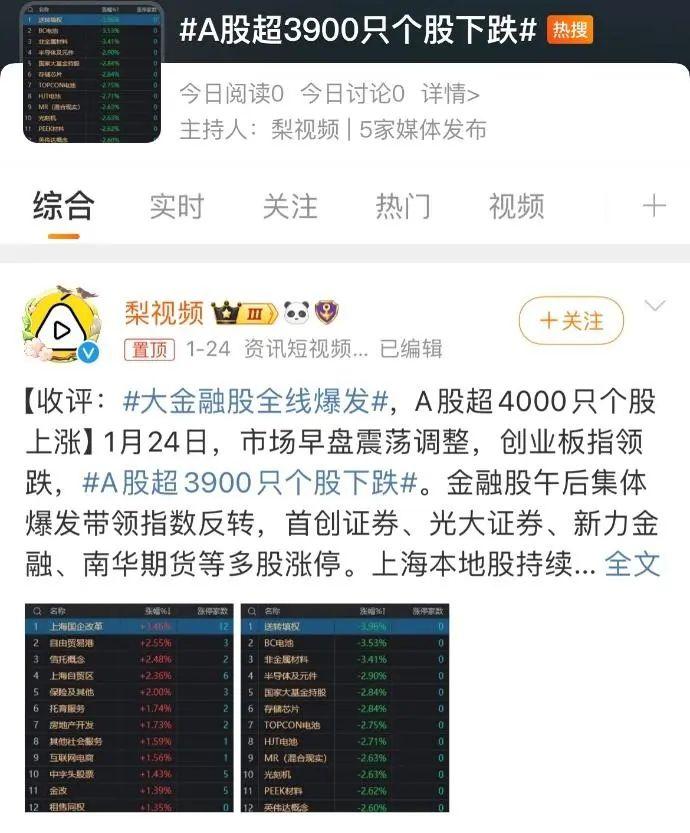
Task: Follow 梨视频 with the +关注 button
Action: [571, 321]
